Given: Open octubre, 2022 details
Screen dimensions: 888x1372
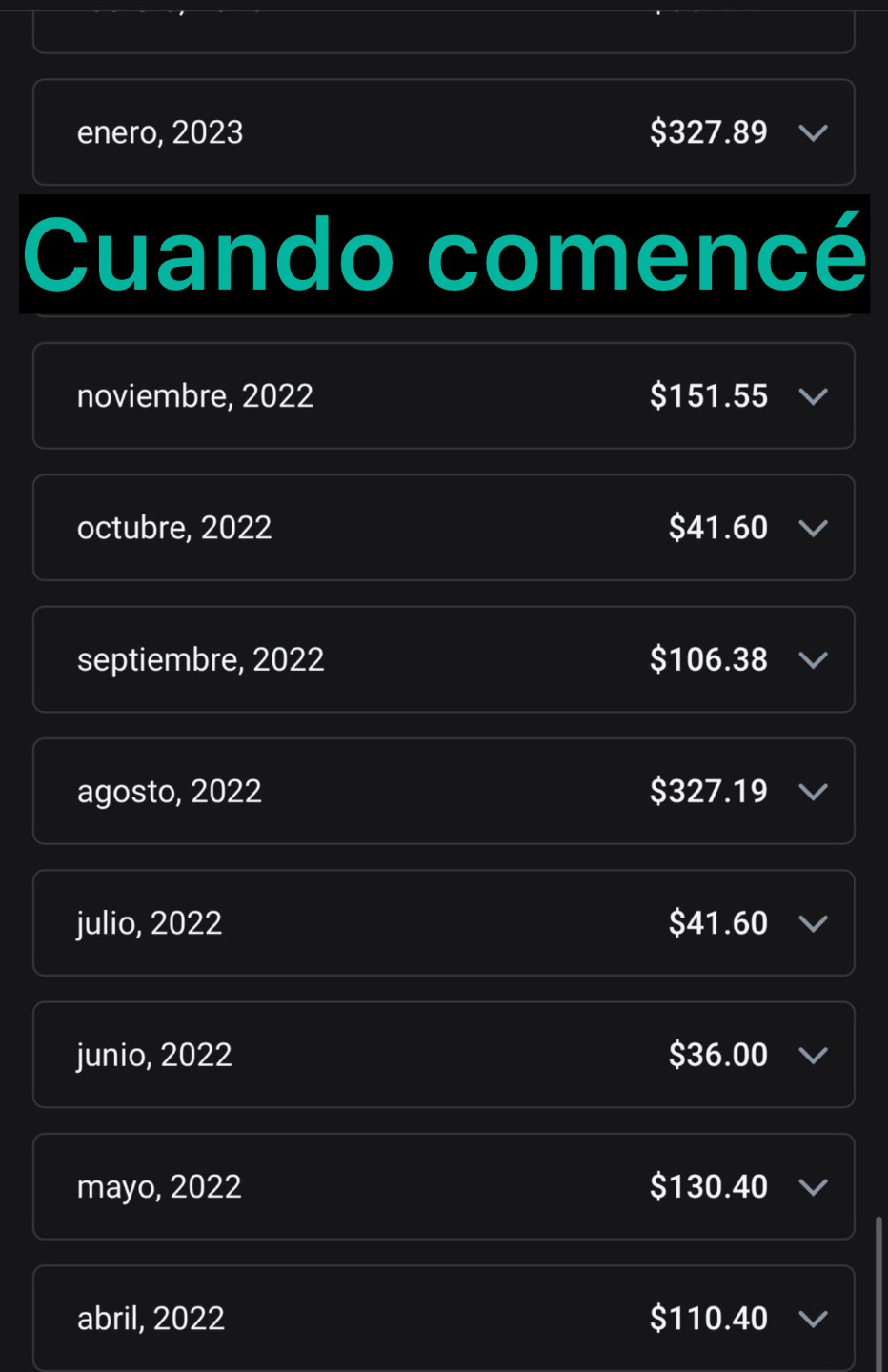Looking at the screenshot, I should (x=813, y=528).
